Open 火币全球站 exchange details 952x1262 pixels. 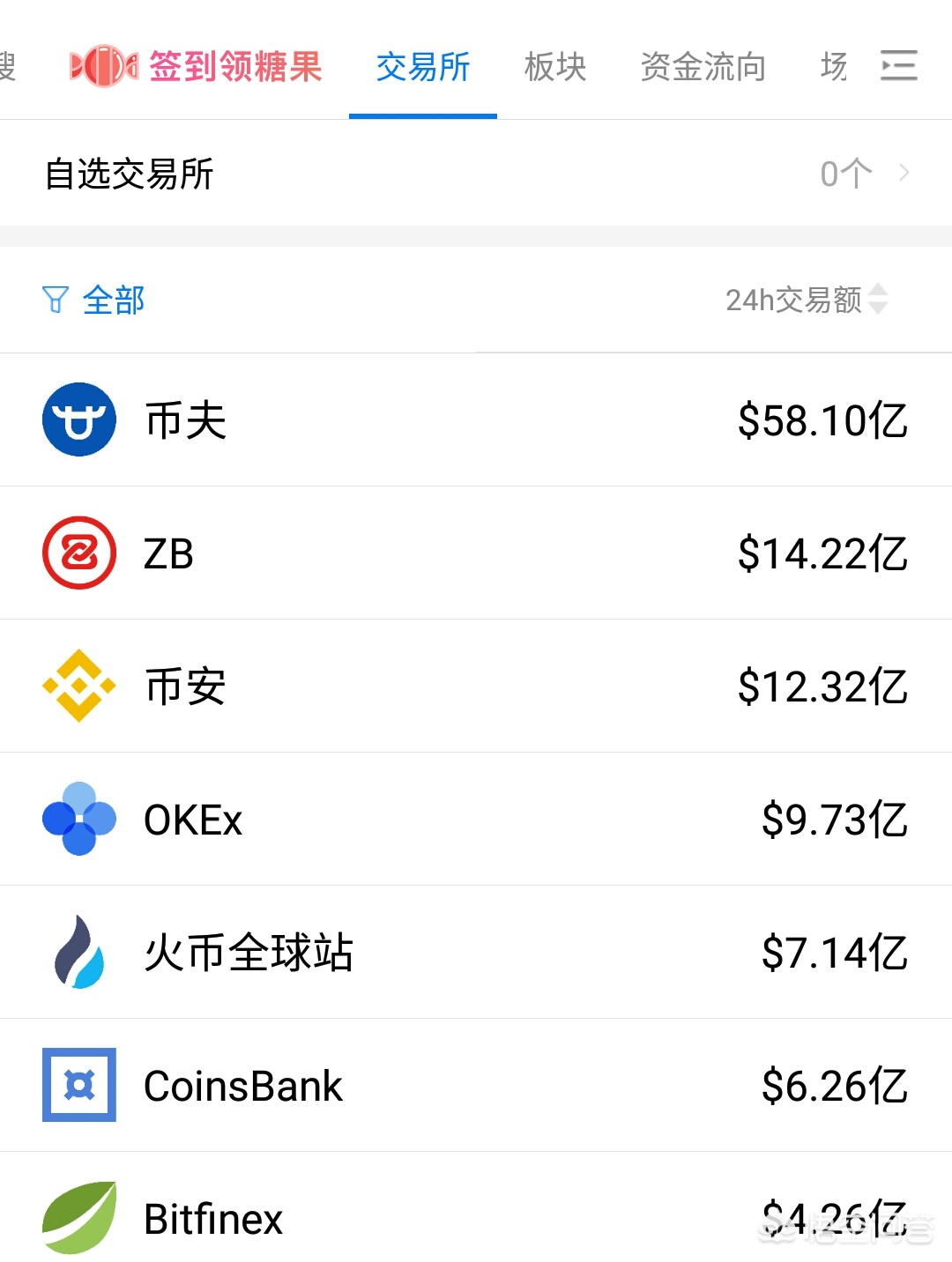tap(476, 953)
